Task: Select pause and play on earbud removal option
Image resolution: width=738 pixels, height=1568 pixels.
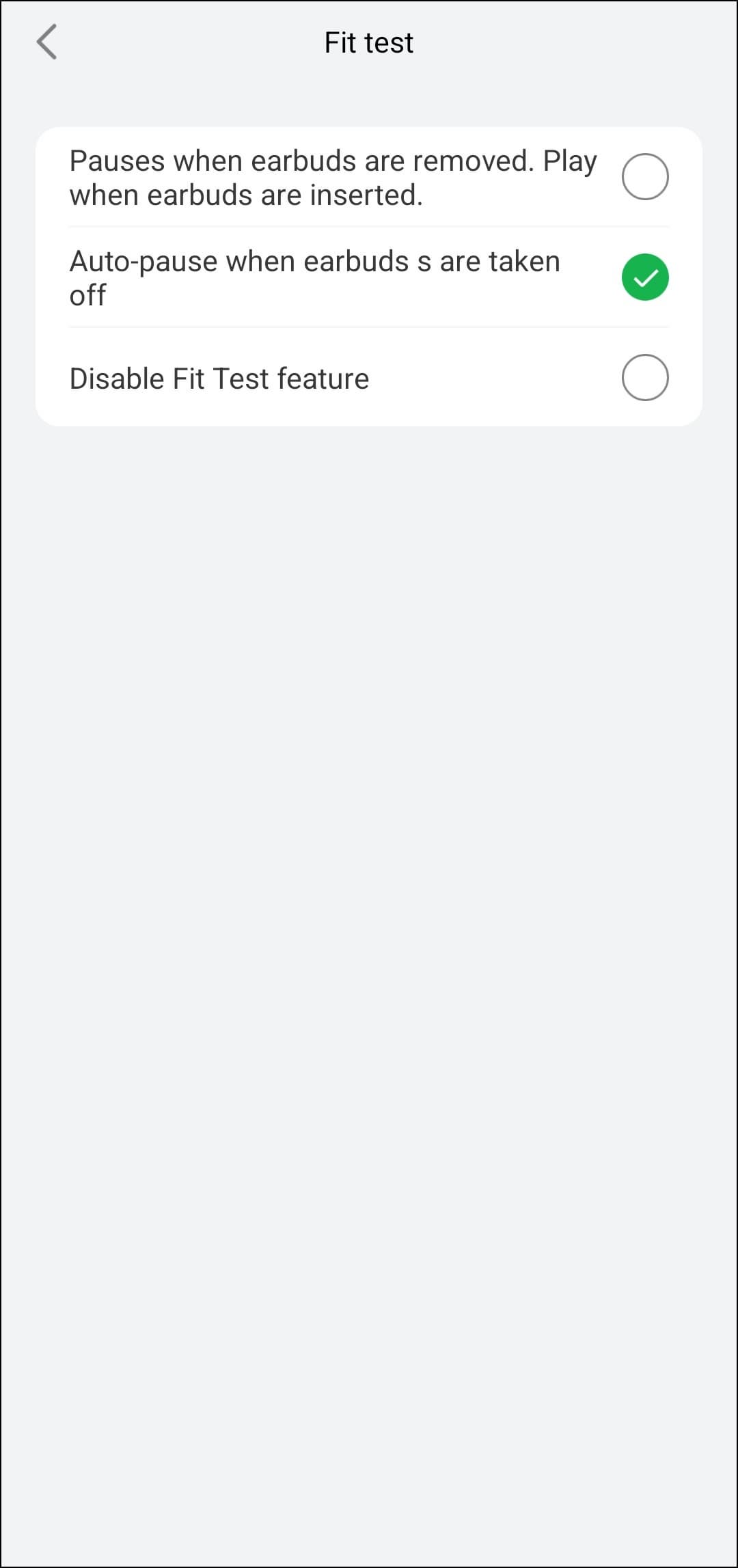Action: coord(644,177)
